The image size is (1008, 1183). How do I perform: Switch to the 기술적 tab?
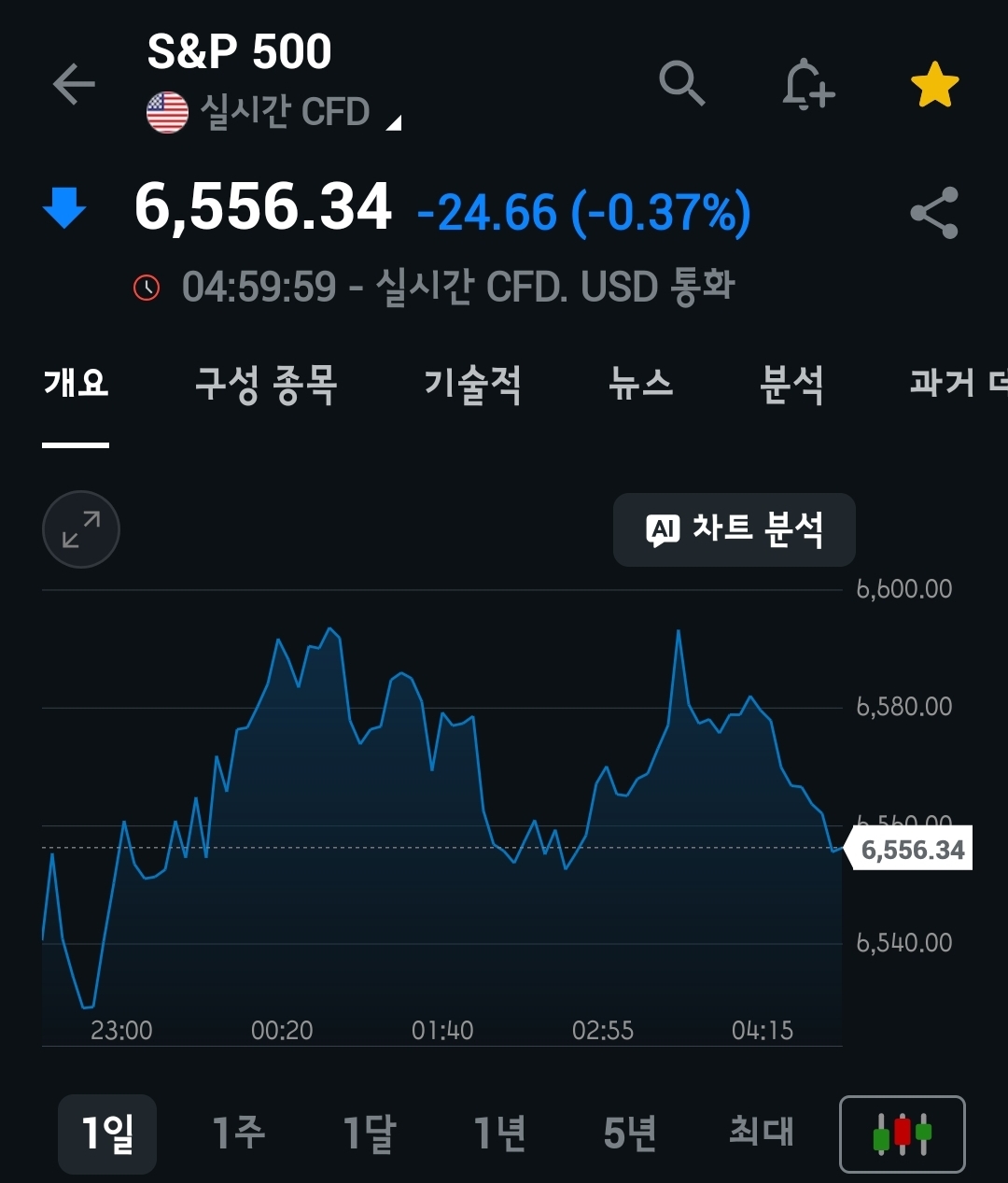tap(472, 384)
